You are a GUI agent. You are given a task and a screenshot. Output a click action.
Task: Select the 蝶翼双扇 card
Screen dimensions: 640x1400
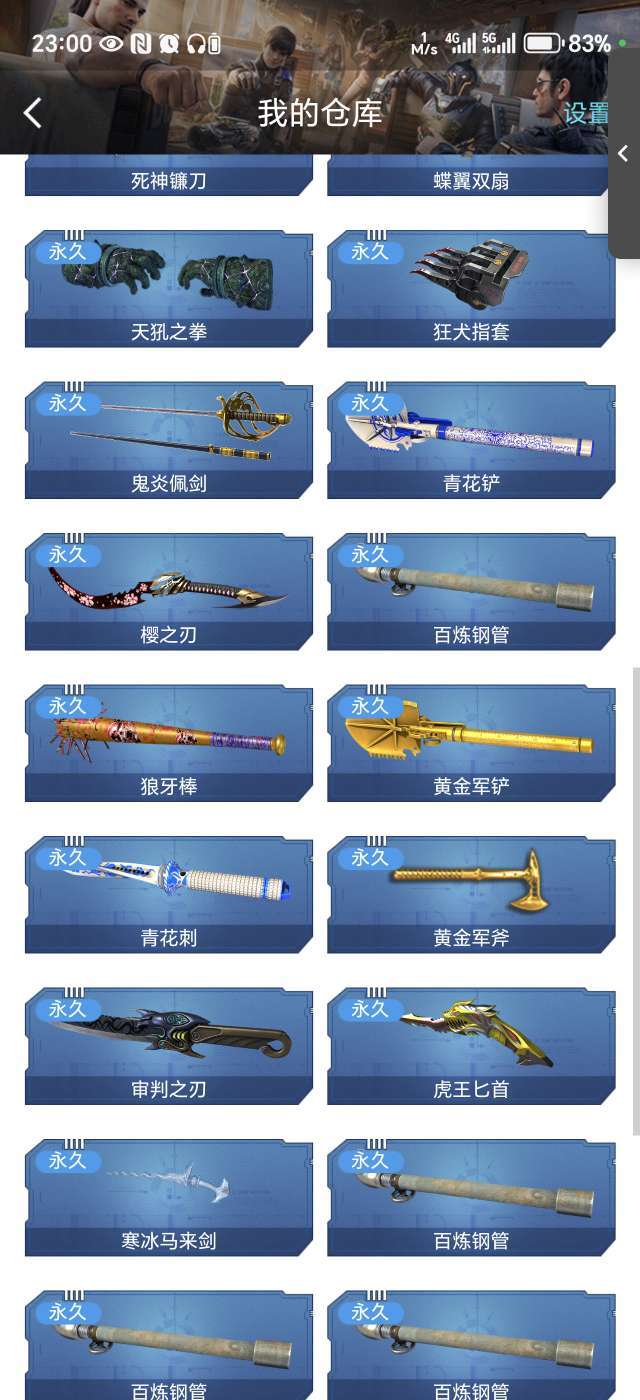point(471,176)
